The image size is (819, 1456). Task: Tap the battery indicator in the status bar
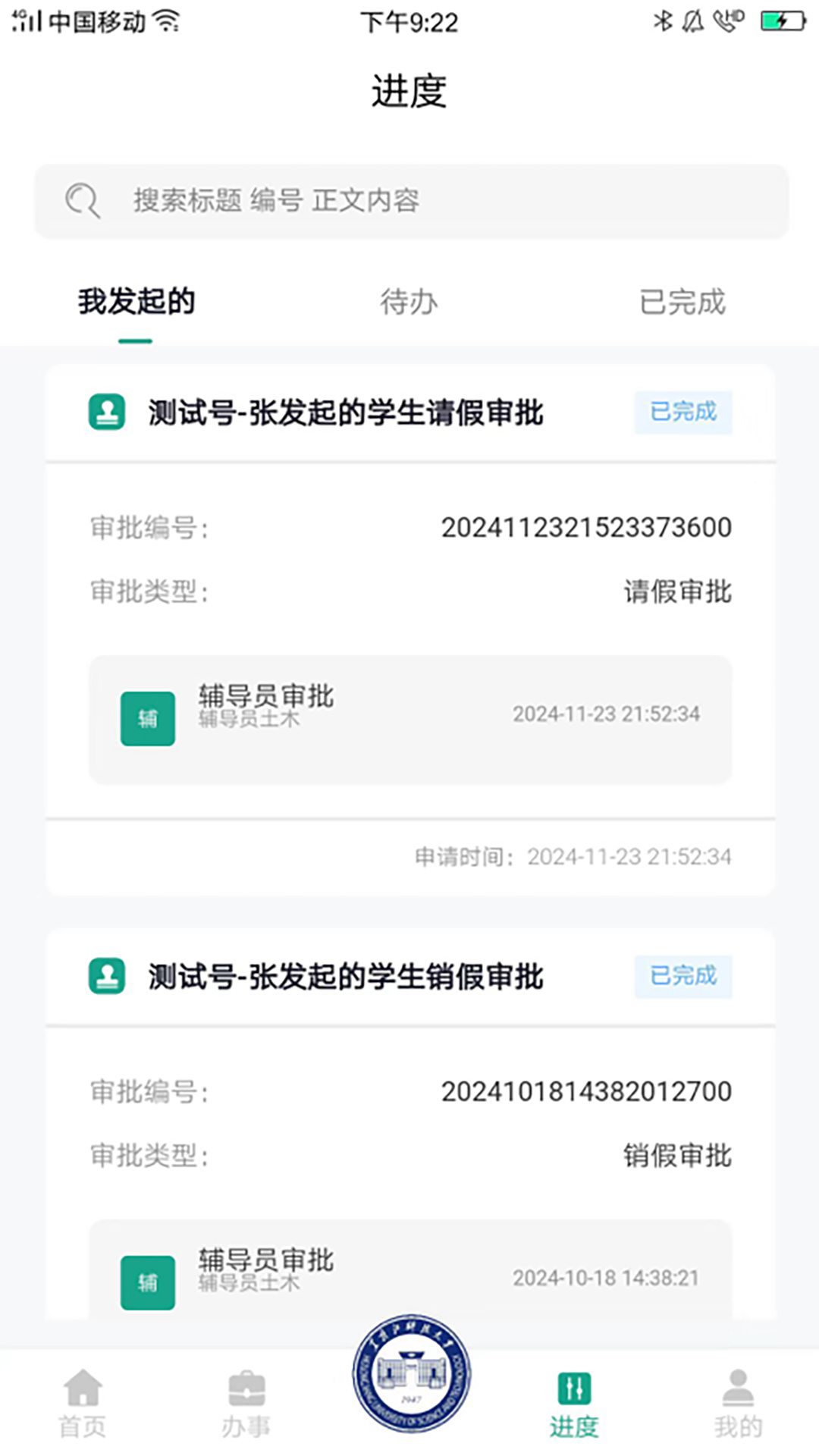[781, 21]
